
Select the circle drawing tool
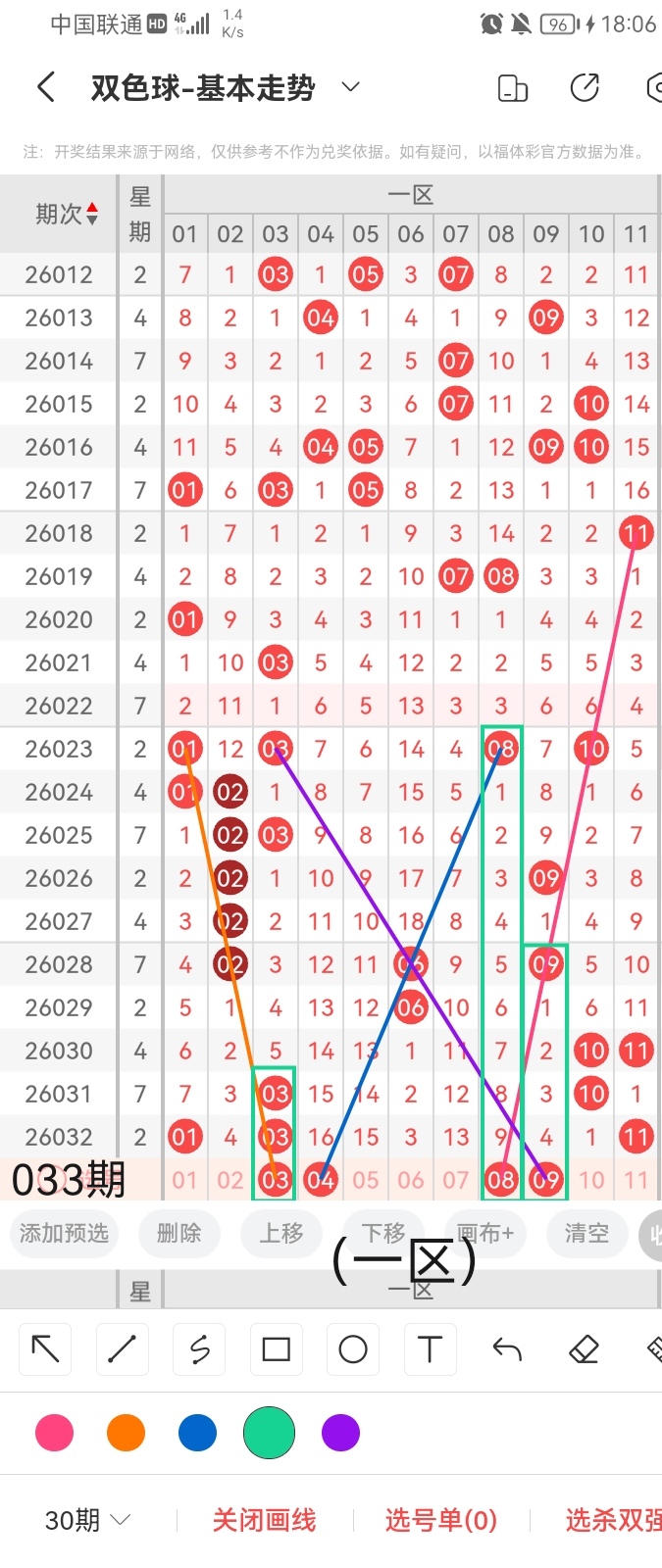click(x=353, y=1349)
